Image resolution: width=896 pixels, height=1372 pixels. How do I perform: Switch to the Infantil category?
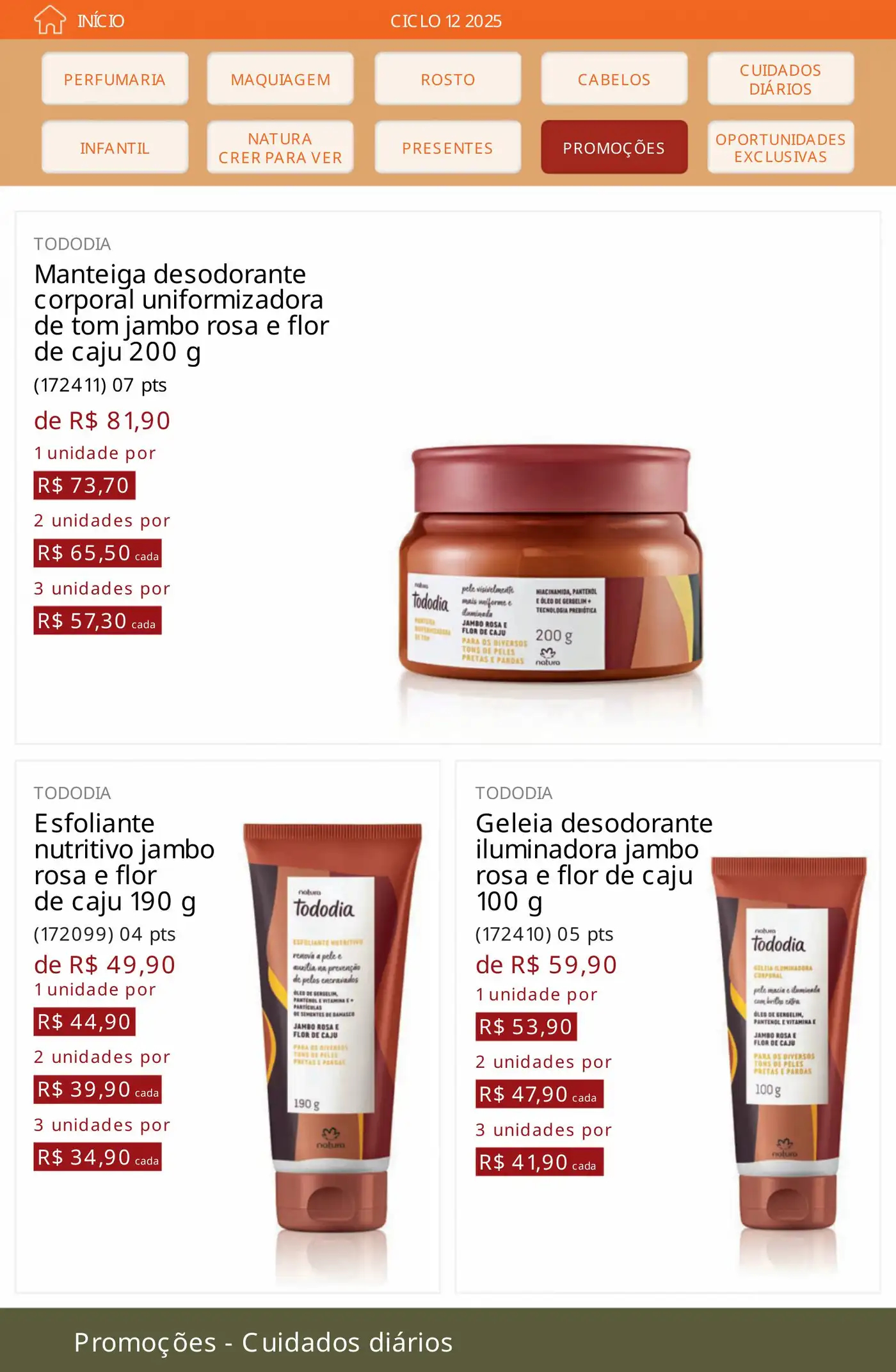(115, 148)
